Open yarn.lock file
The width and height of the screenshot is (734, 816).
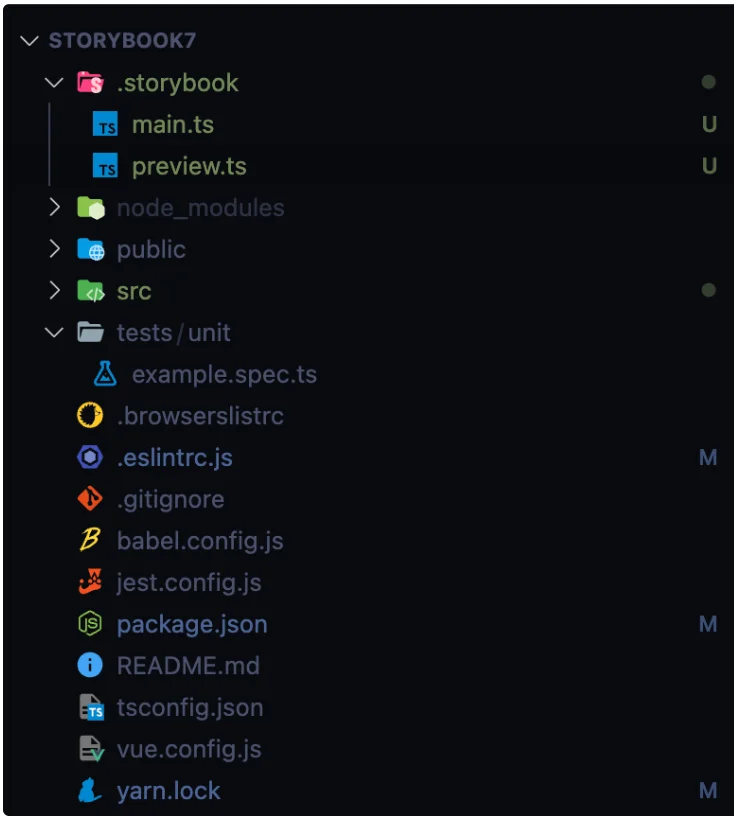click(168, 791)
